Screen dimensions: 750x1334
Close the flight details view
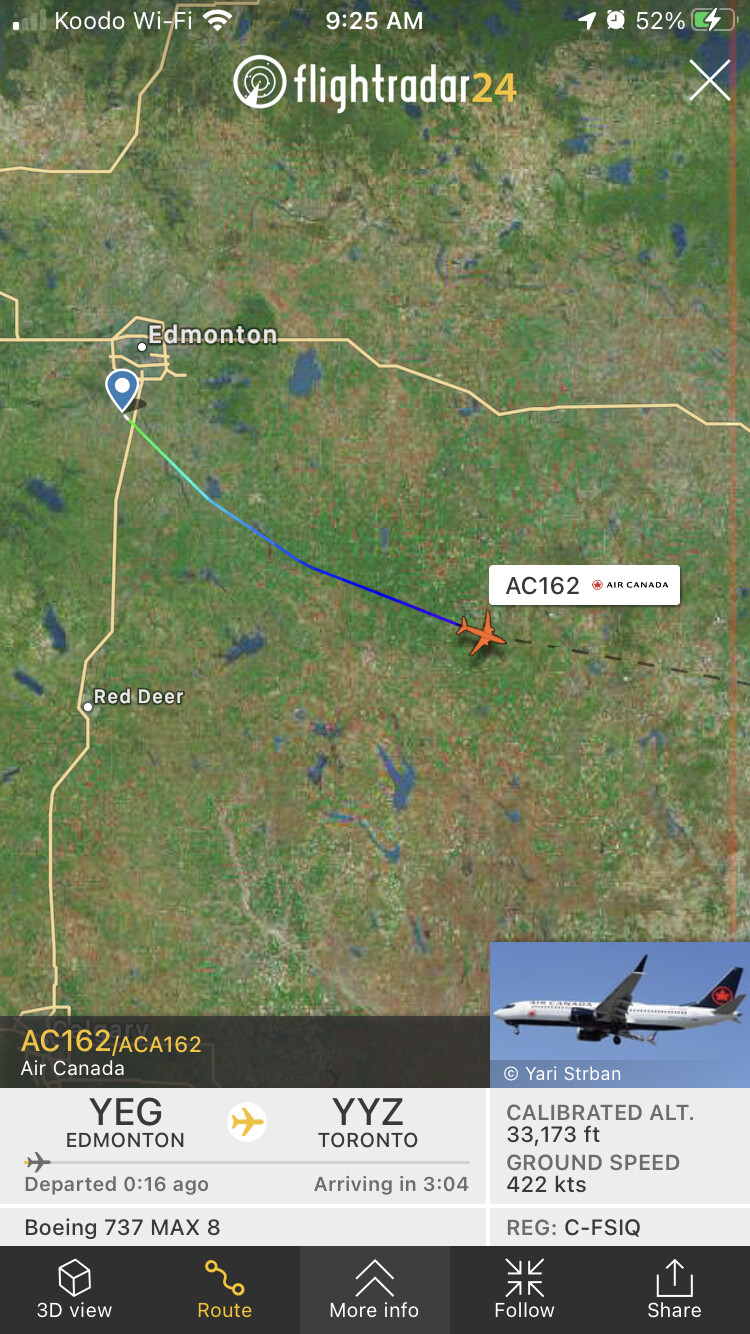(x=709, y=80)
